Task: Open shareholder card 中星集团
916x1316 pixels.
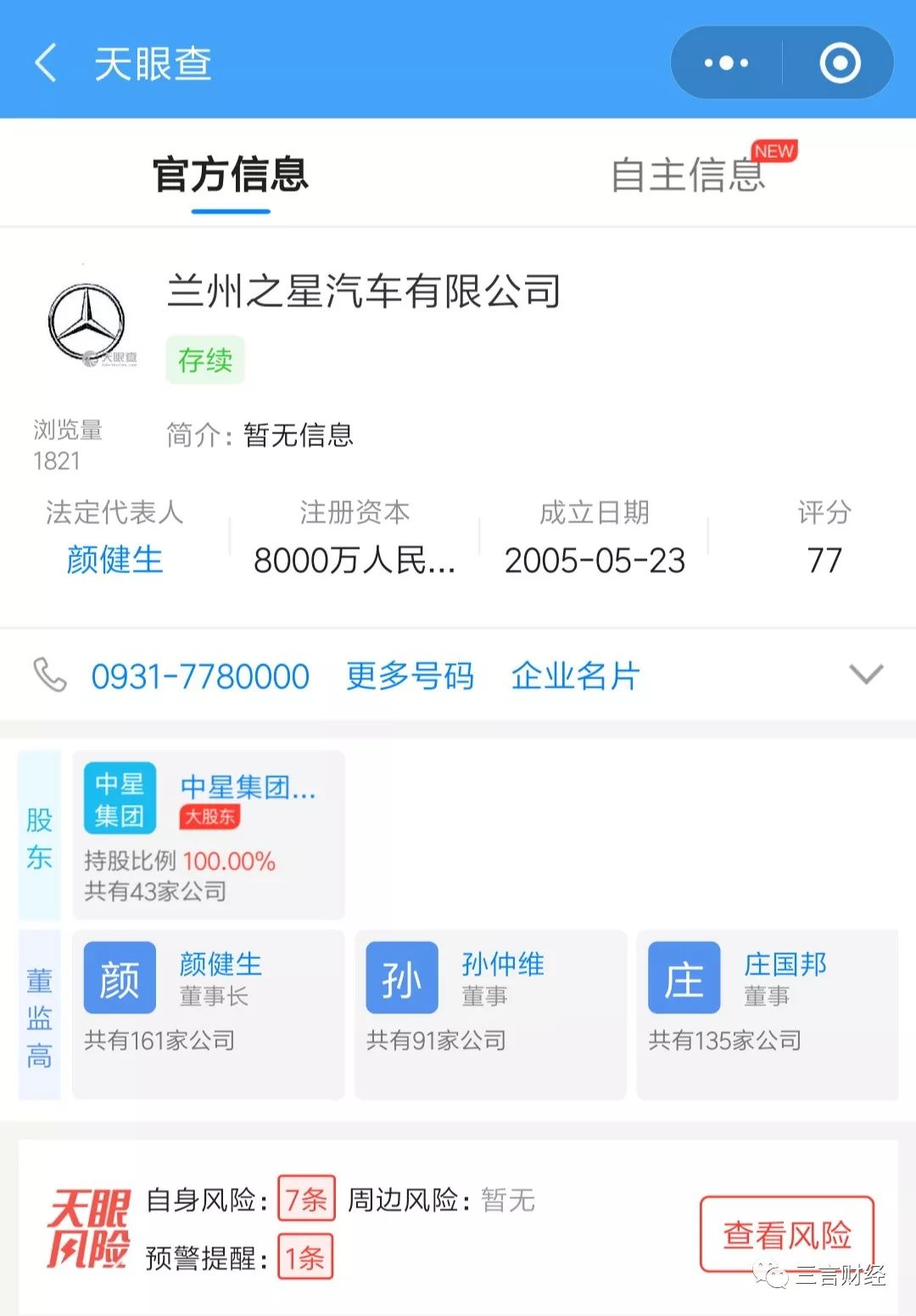Action: point(209,834)
